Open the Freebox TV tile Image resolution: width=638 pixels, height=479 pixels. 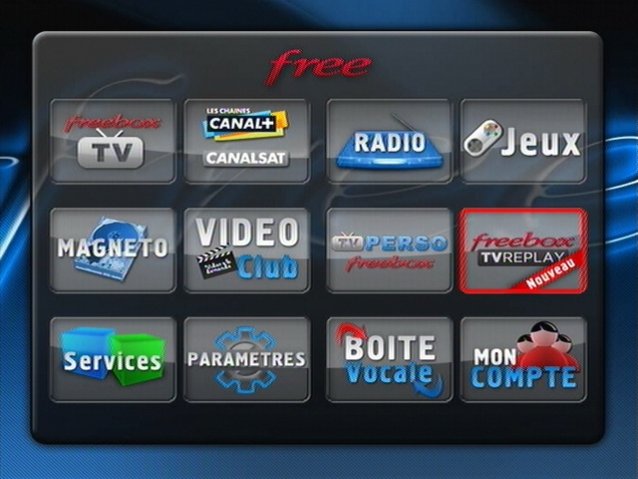point(112,141)
